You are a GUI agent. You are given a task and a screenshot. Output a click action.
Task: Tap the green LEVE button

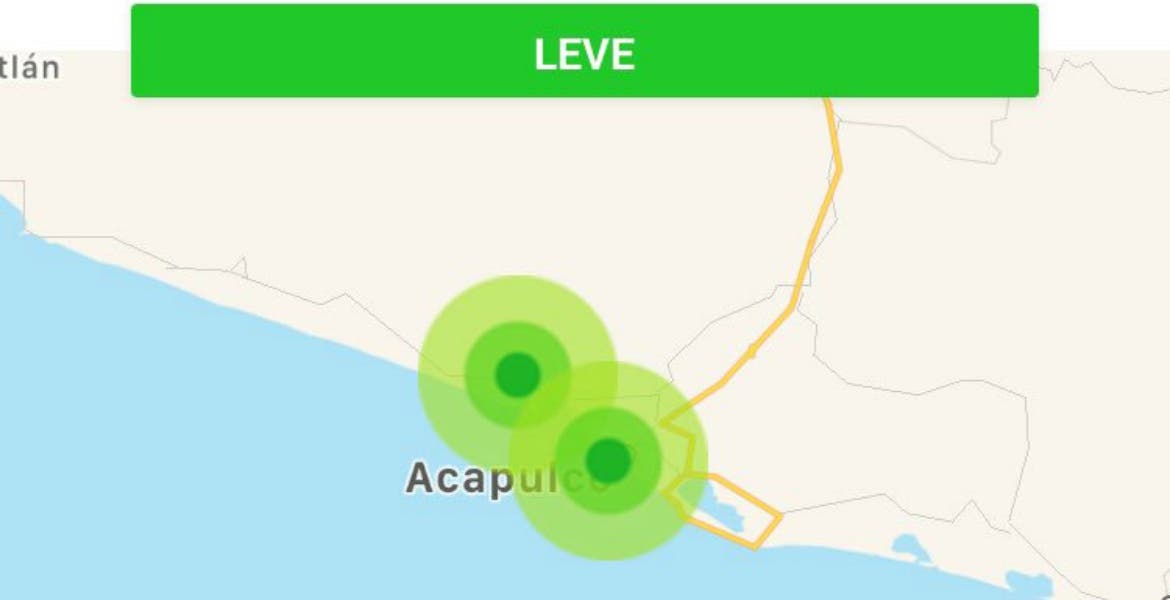click(x=584, y=52)
